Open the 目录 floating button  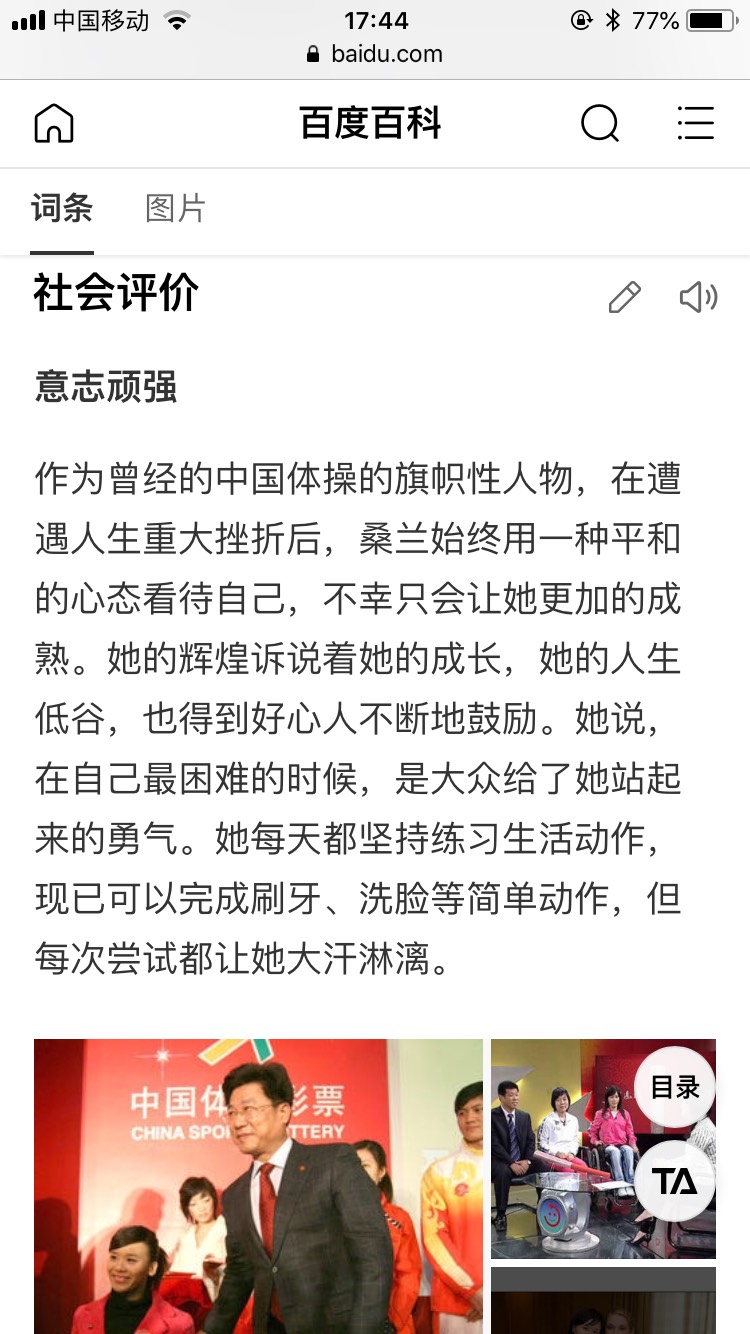click(675, 1087)
